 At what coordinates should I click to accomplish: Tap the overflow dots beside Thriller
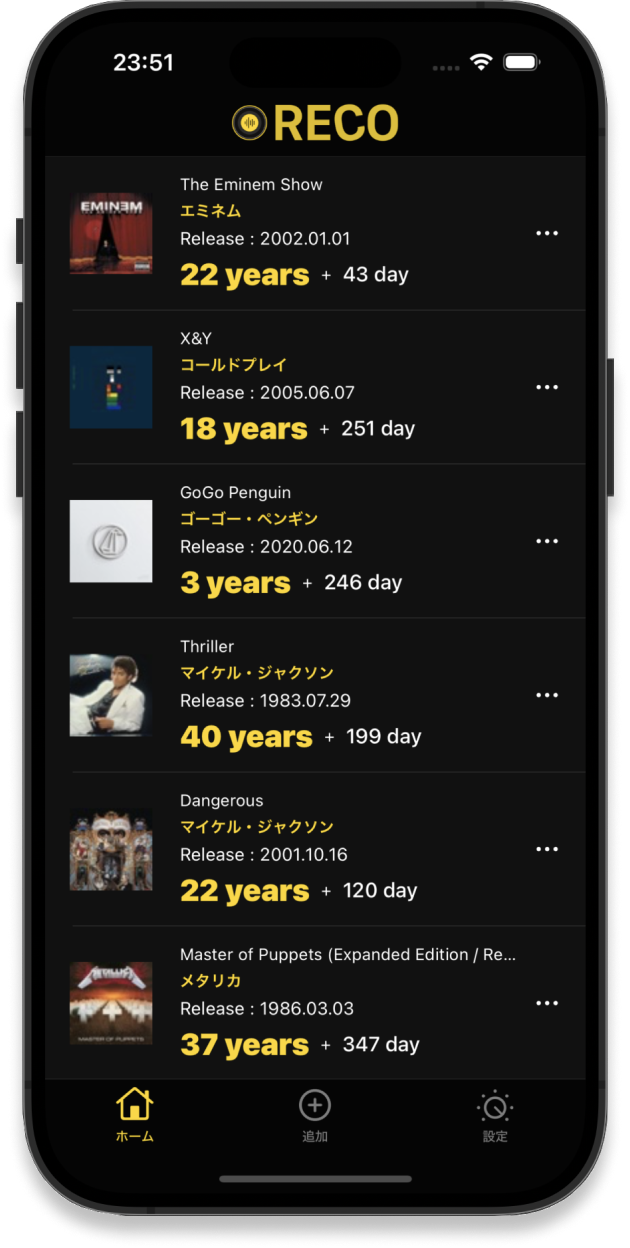547,695
